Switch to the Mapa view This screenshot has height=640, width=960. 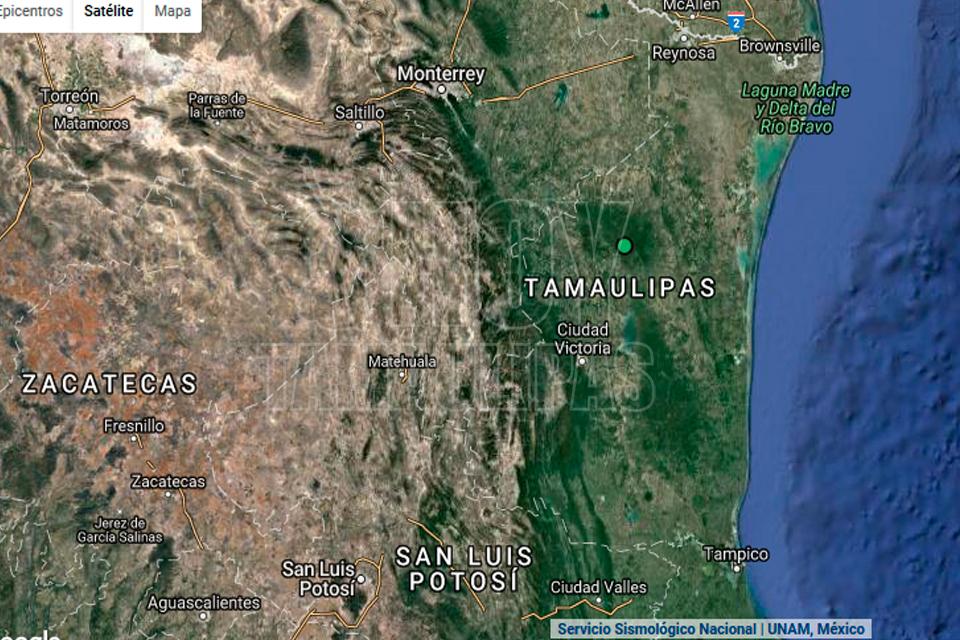click(x=173, y=12)
